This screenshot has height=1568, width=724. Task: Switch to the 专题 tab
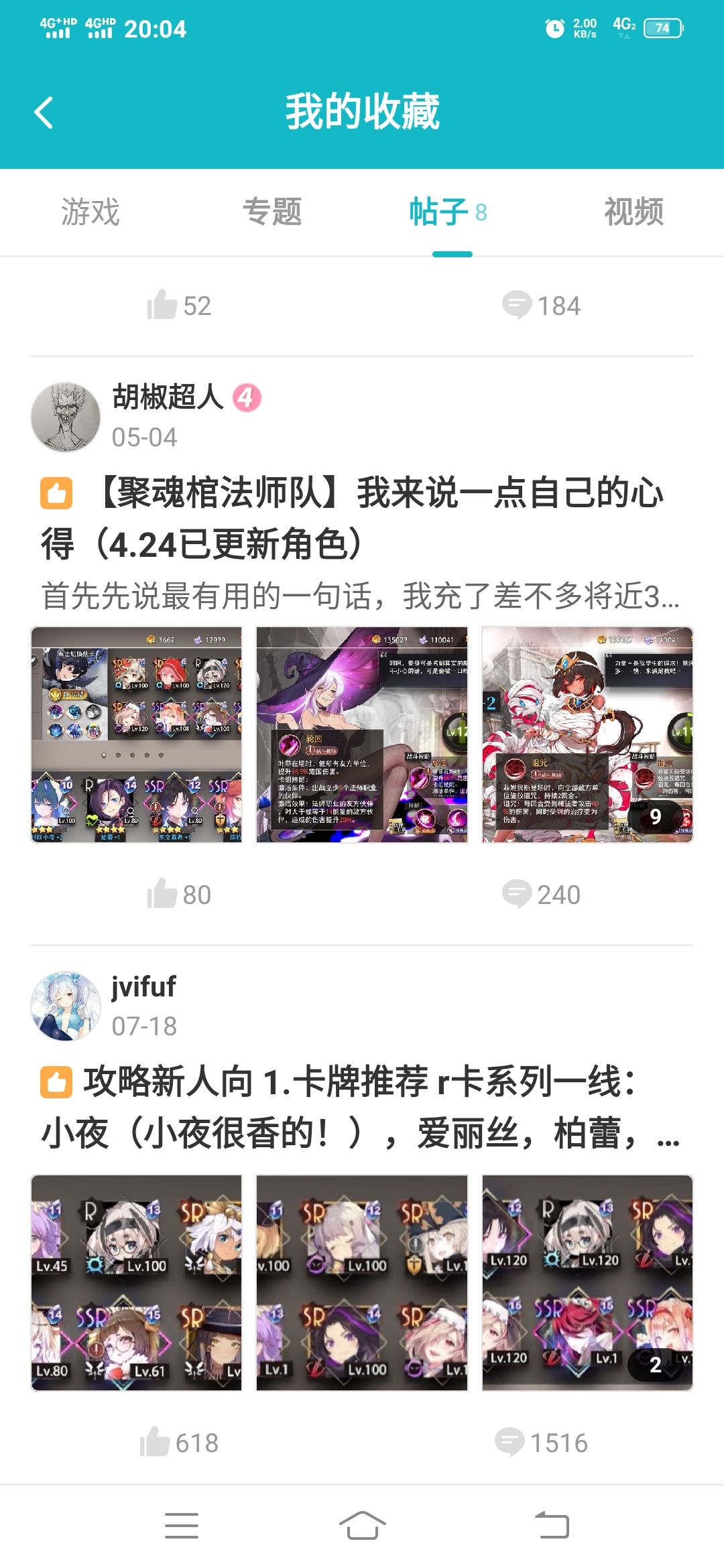tap(272, 213)
